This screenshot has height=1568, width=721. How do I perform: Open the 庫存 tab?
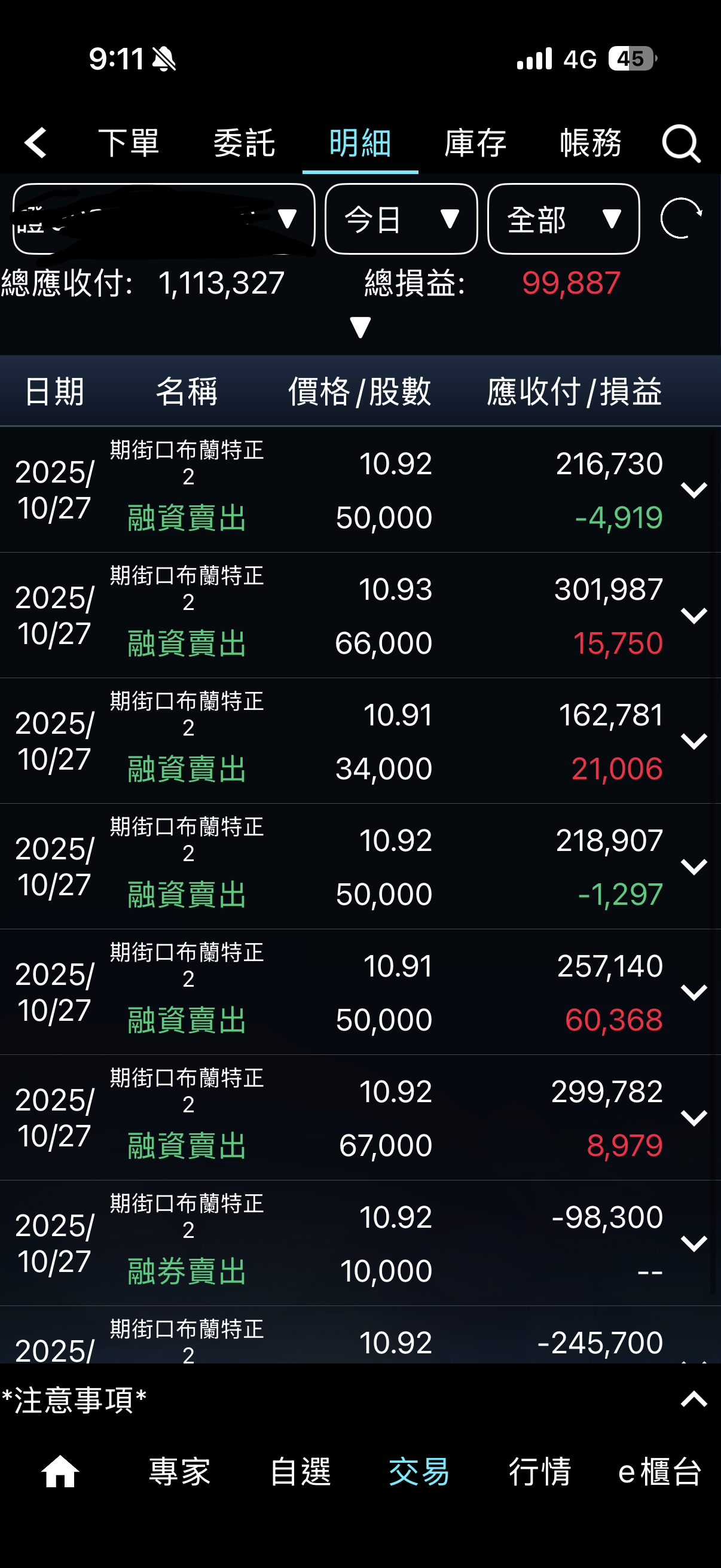click(475, 144)
